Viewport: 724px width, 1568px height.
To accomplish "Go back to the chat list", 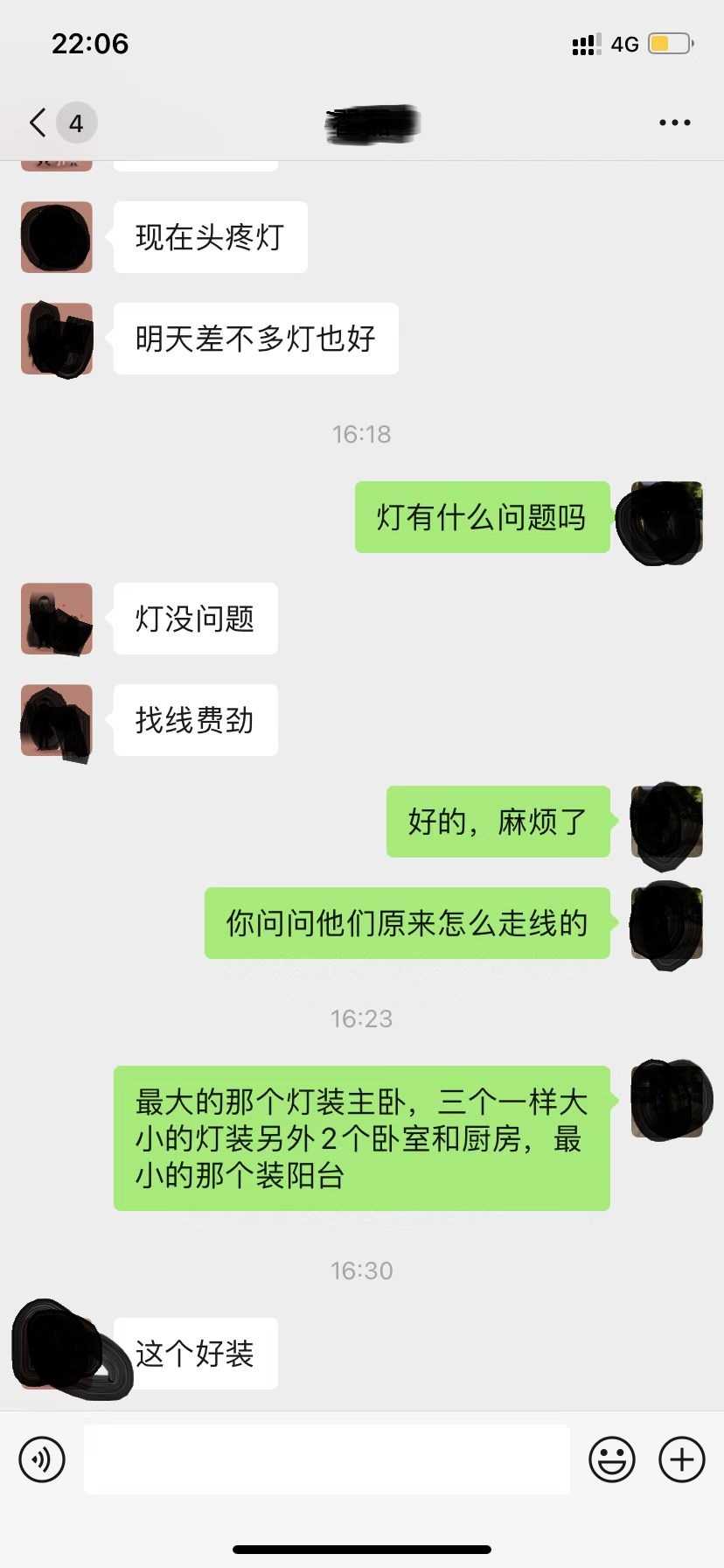I will coord(39,122).
